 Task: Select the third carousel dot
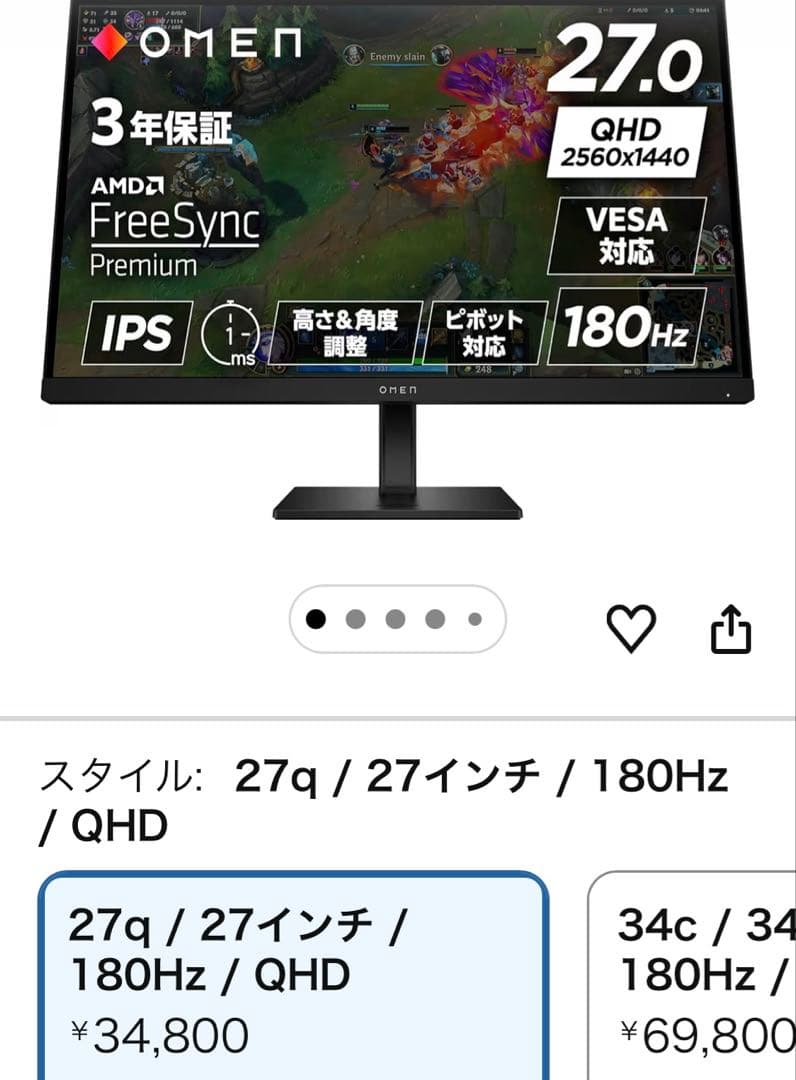click(x=394, y=620)
